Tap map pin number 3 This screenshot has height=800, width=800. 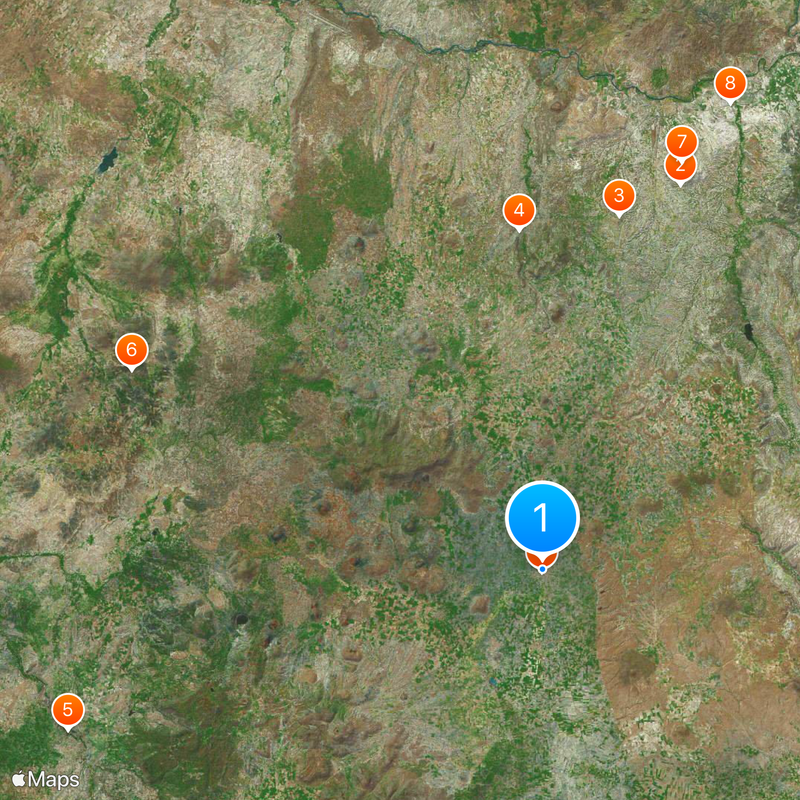point(619,195)
